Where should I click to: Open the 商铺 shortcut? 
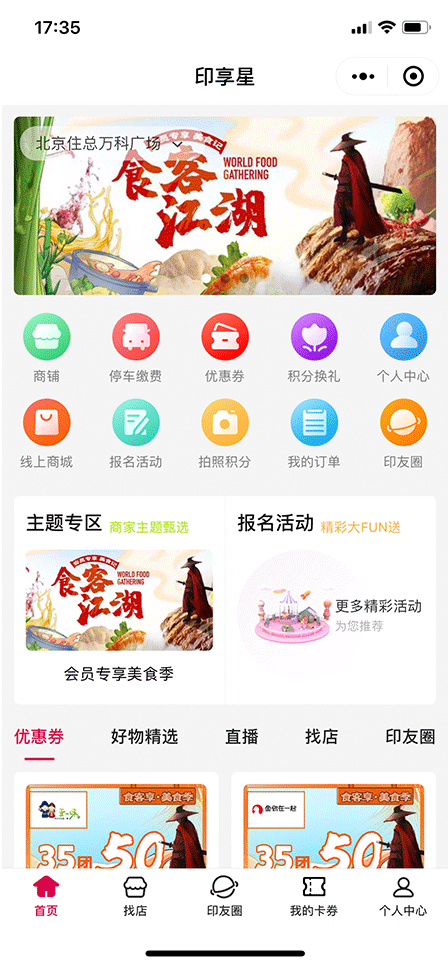click(47, 349)
